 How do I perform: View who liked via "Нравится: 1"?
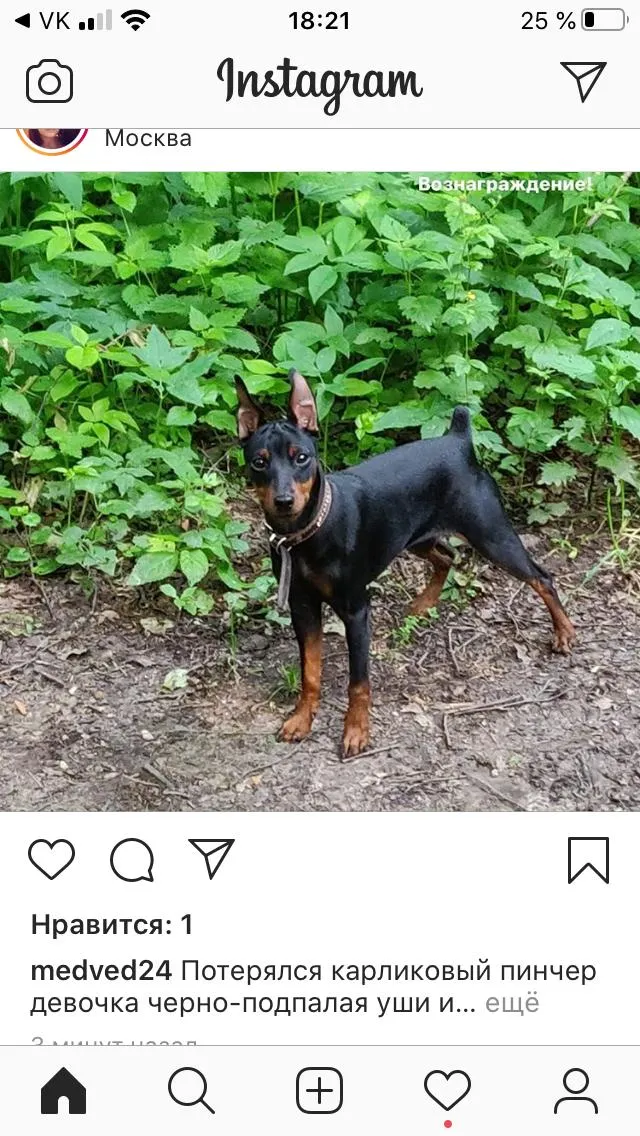(x=112, y=924)
